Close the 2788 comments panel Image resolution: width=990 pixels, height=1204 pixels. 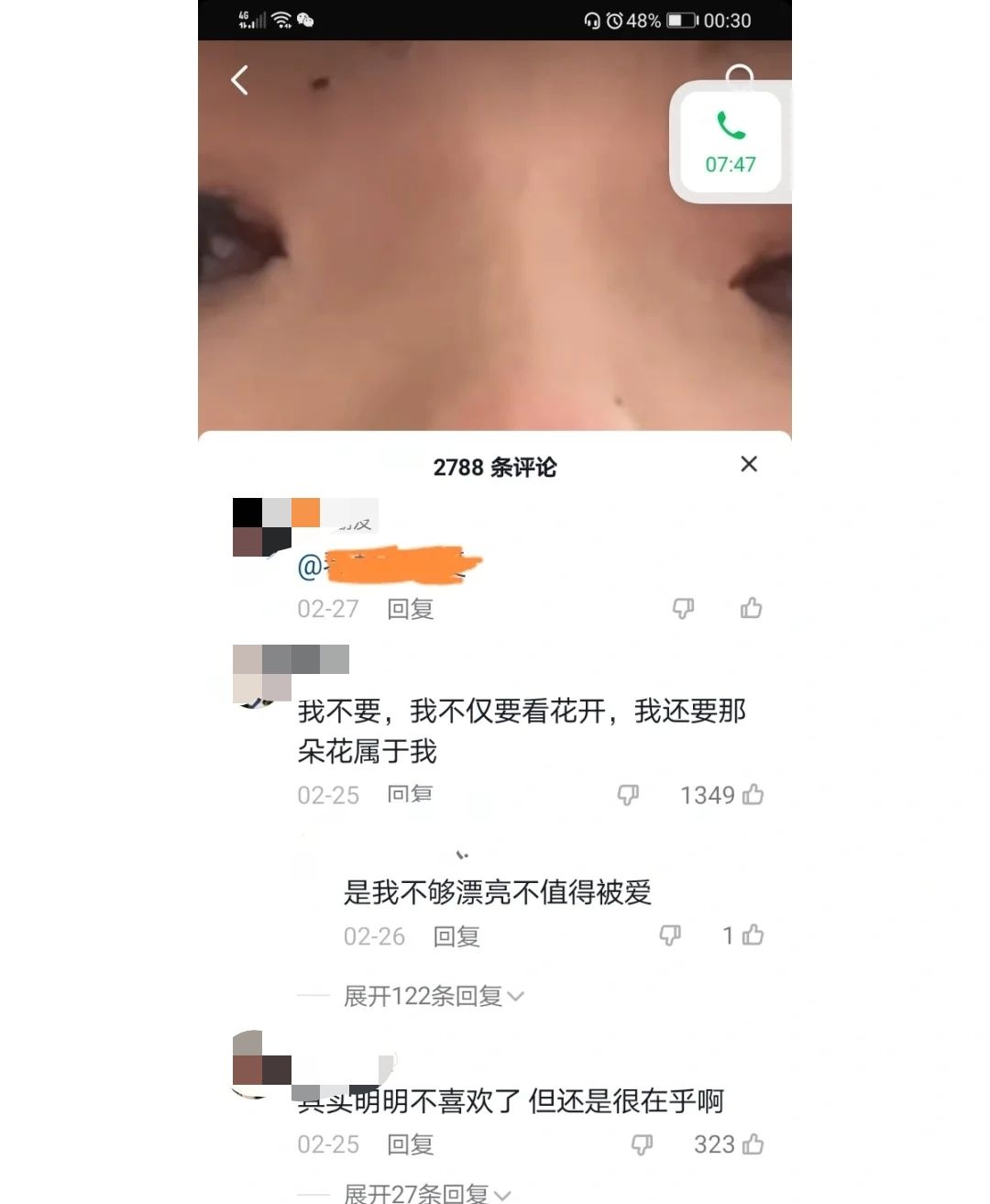click(748, 465)
